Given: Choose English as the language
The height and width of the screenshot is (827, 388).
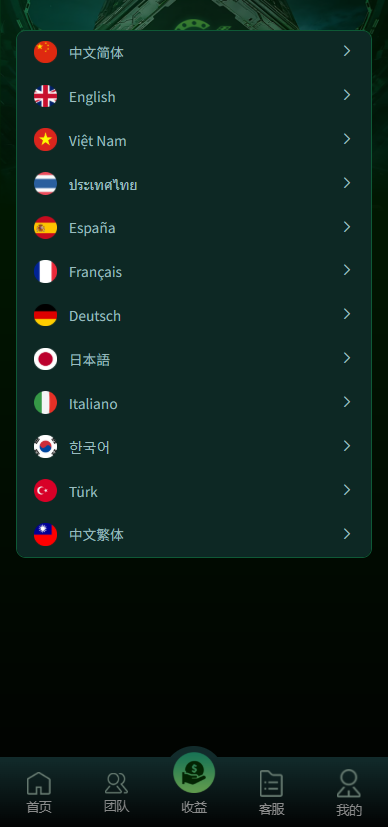Looking at the screenshot, I should point(194,97).
